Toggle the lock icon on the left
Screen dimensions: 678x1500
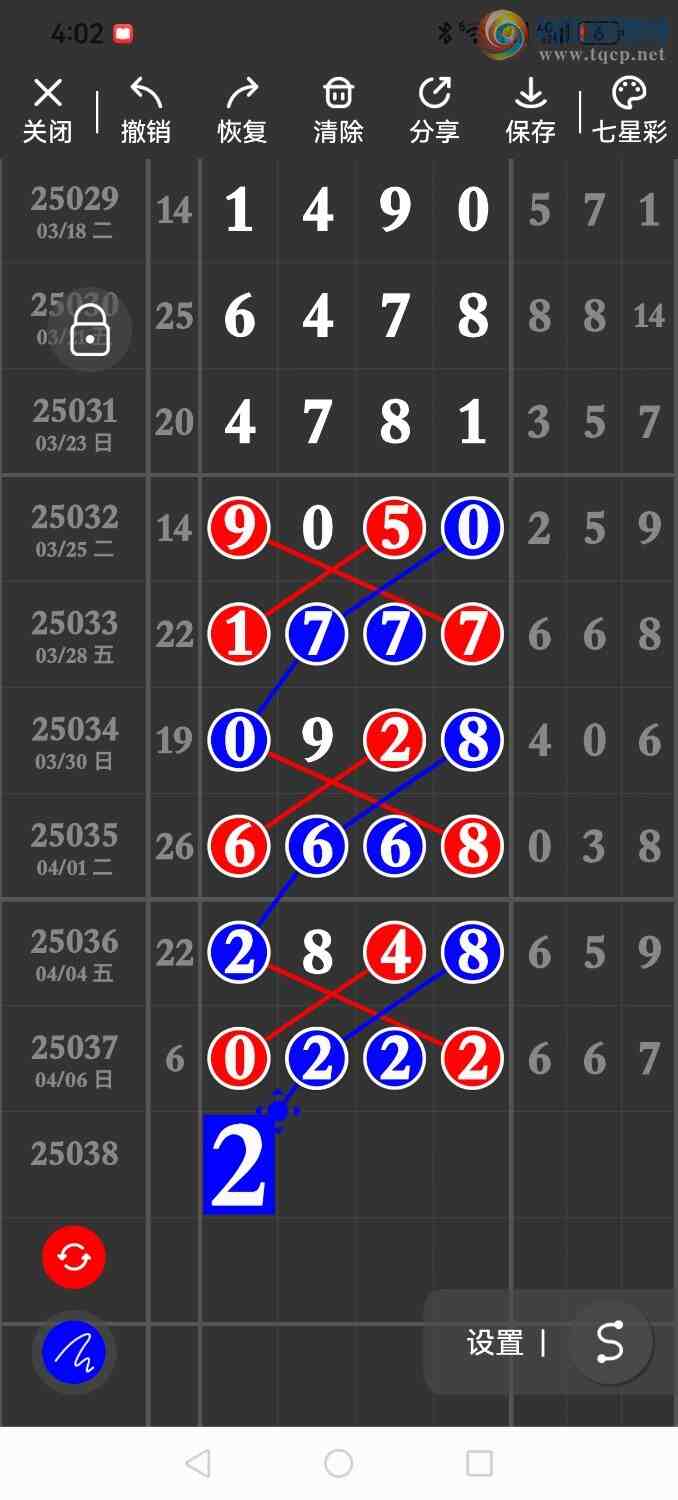pyautogui.click(x=90, y=331)
